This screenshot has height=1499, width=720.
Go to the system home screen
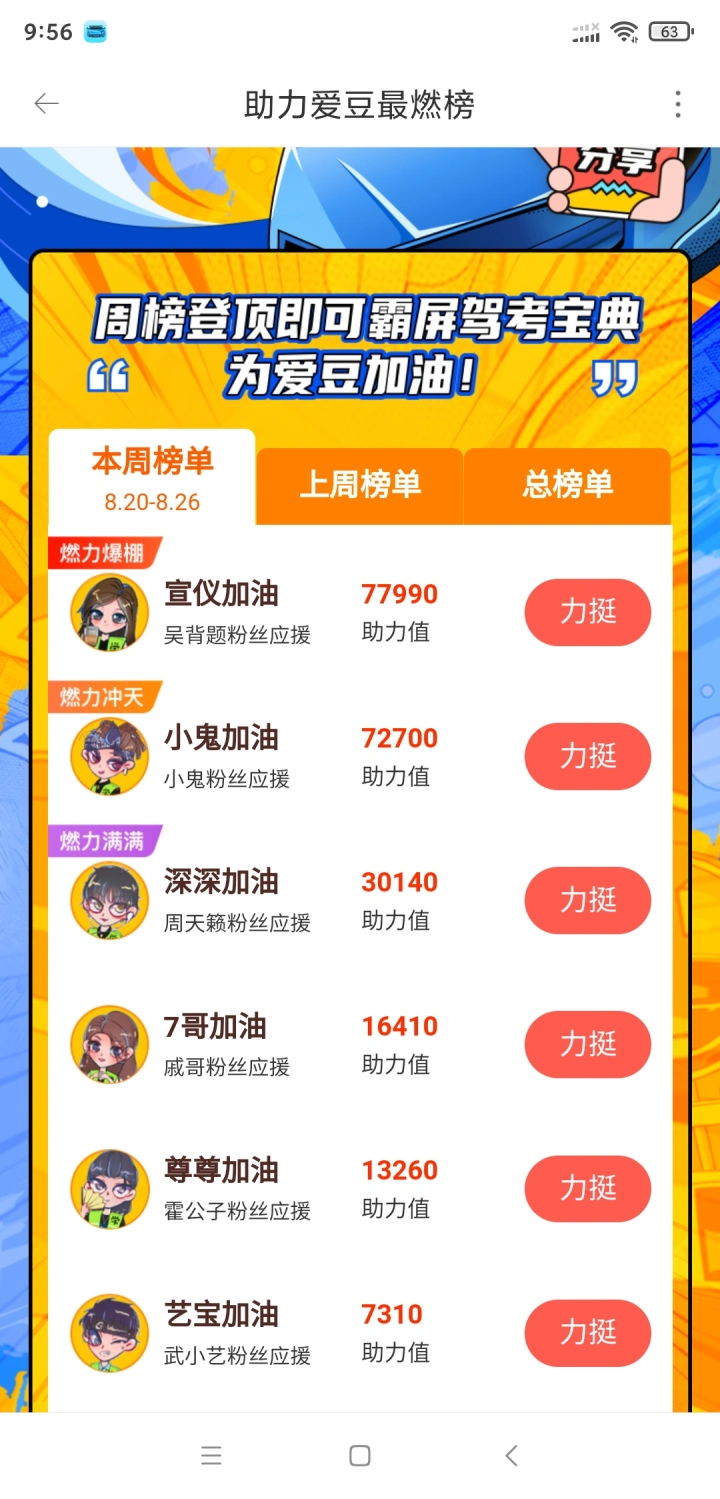coord(360,1456)
